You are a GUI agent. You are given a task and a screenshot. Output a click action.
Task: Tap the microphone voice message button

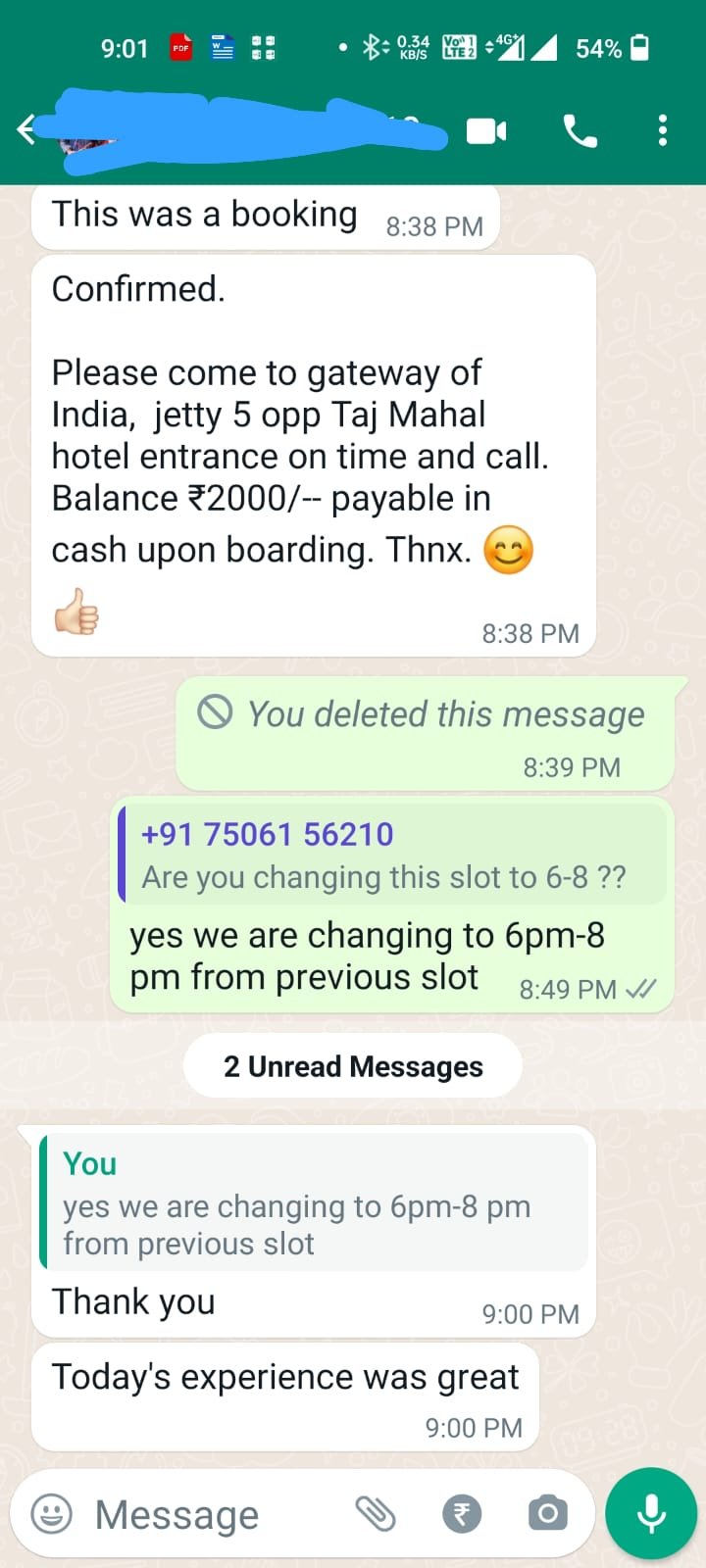pyautogui.click(x=651, y=1513)
